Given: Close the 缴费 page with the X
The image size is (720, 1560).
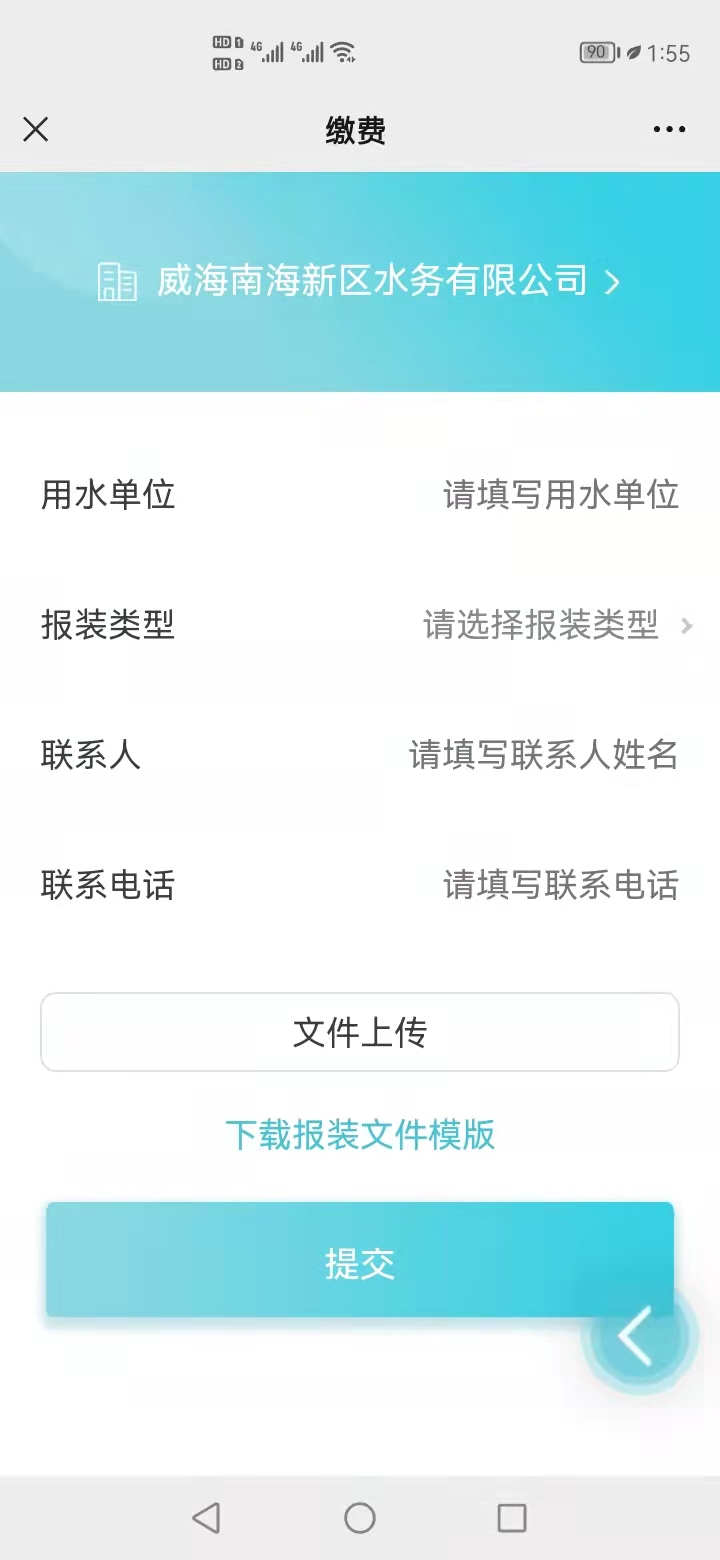Looking at the screenshot, I should point(36,130).
